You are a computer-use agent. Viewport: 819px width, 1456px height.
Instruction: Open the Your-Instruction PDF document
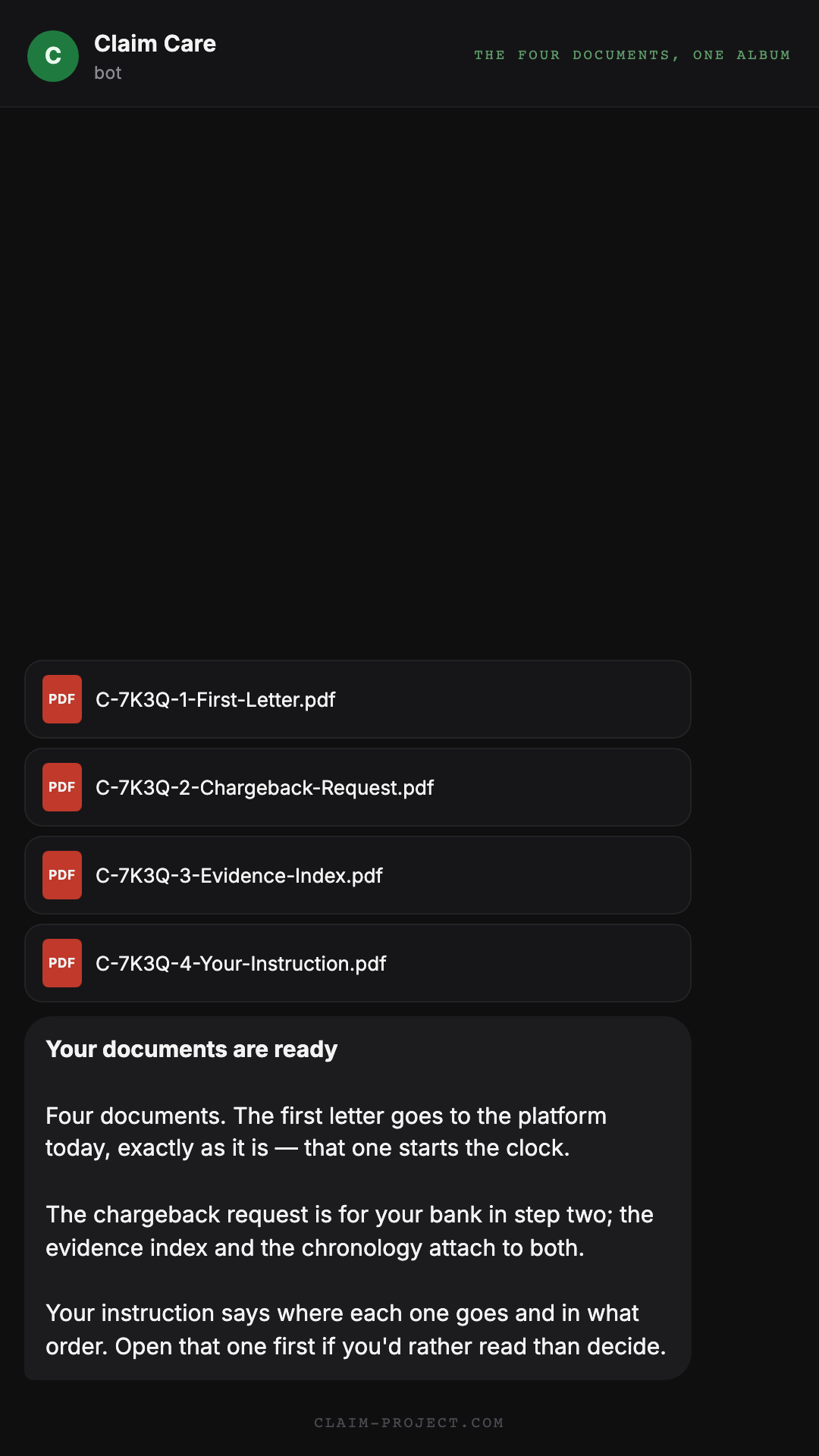pos(358,963)
